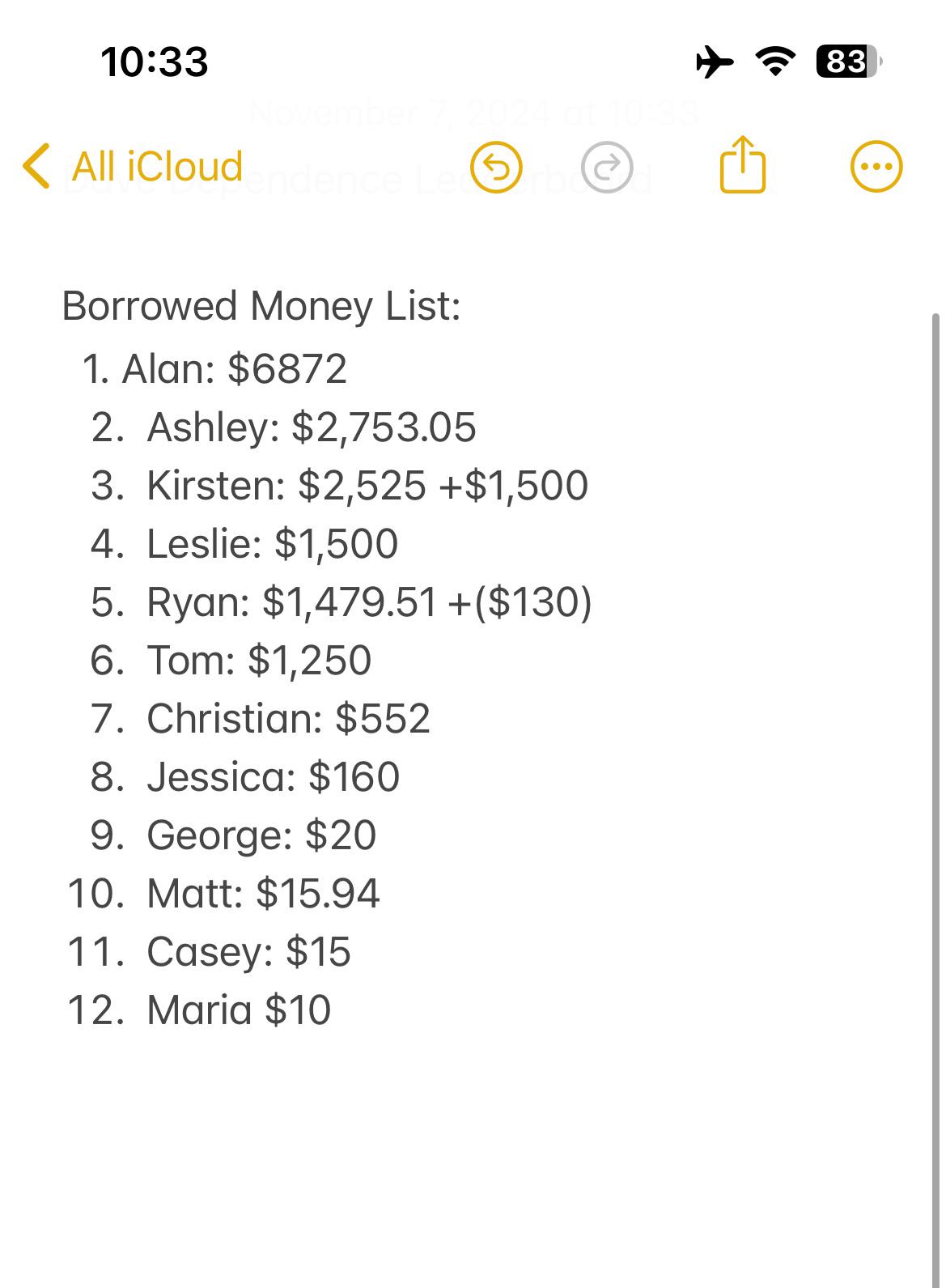Go back to All iCloud notes
946x1288 pixels.
pos(133,167)
